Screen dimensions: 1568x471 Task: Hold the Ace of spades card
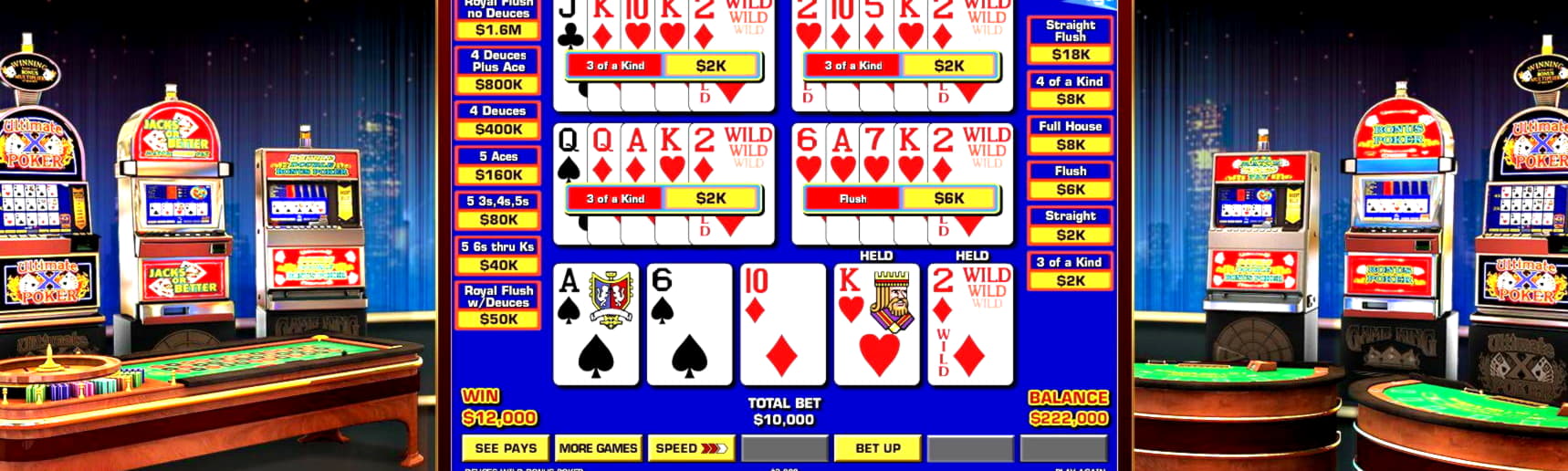point(596,325)
